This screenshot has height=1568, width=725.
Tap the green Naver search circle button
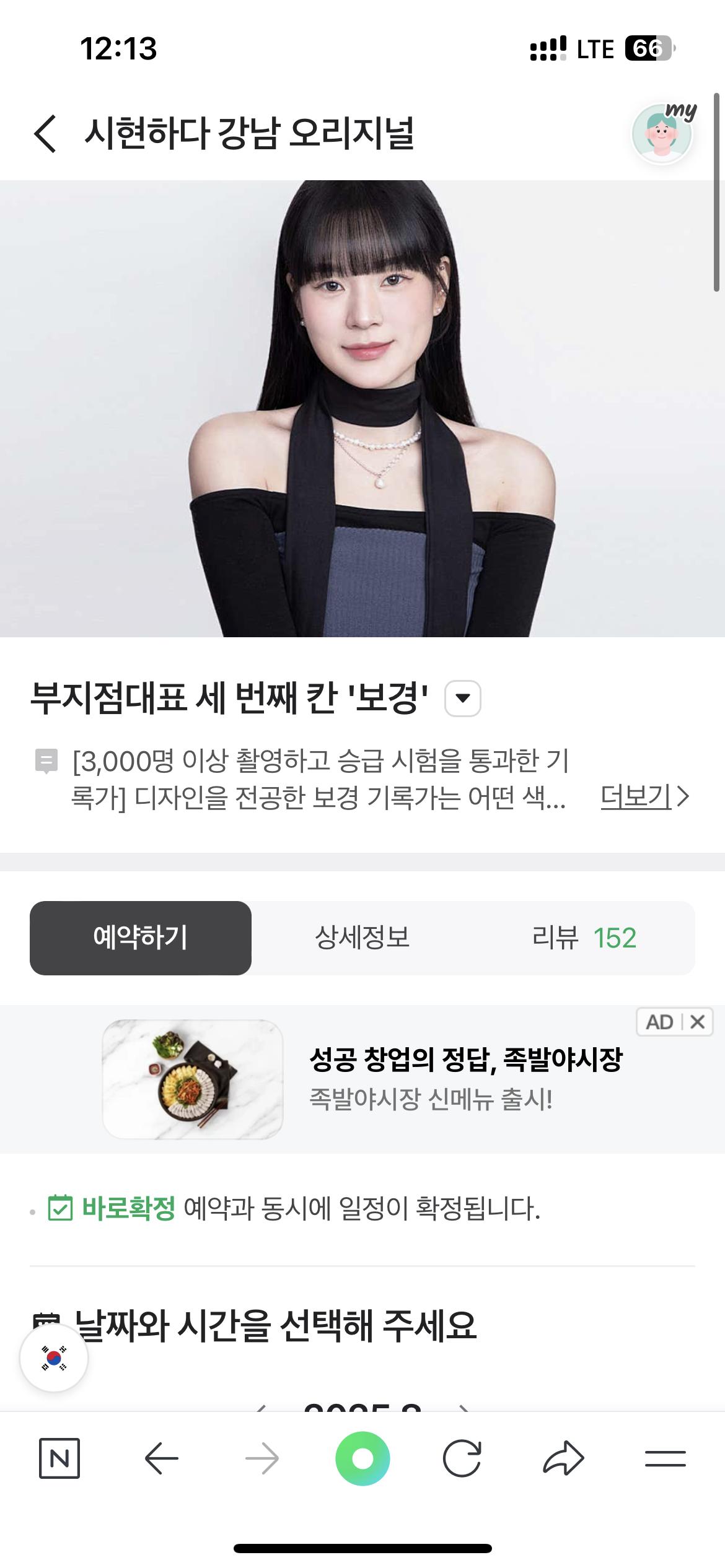362,1458
